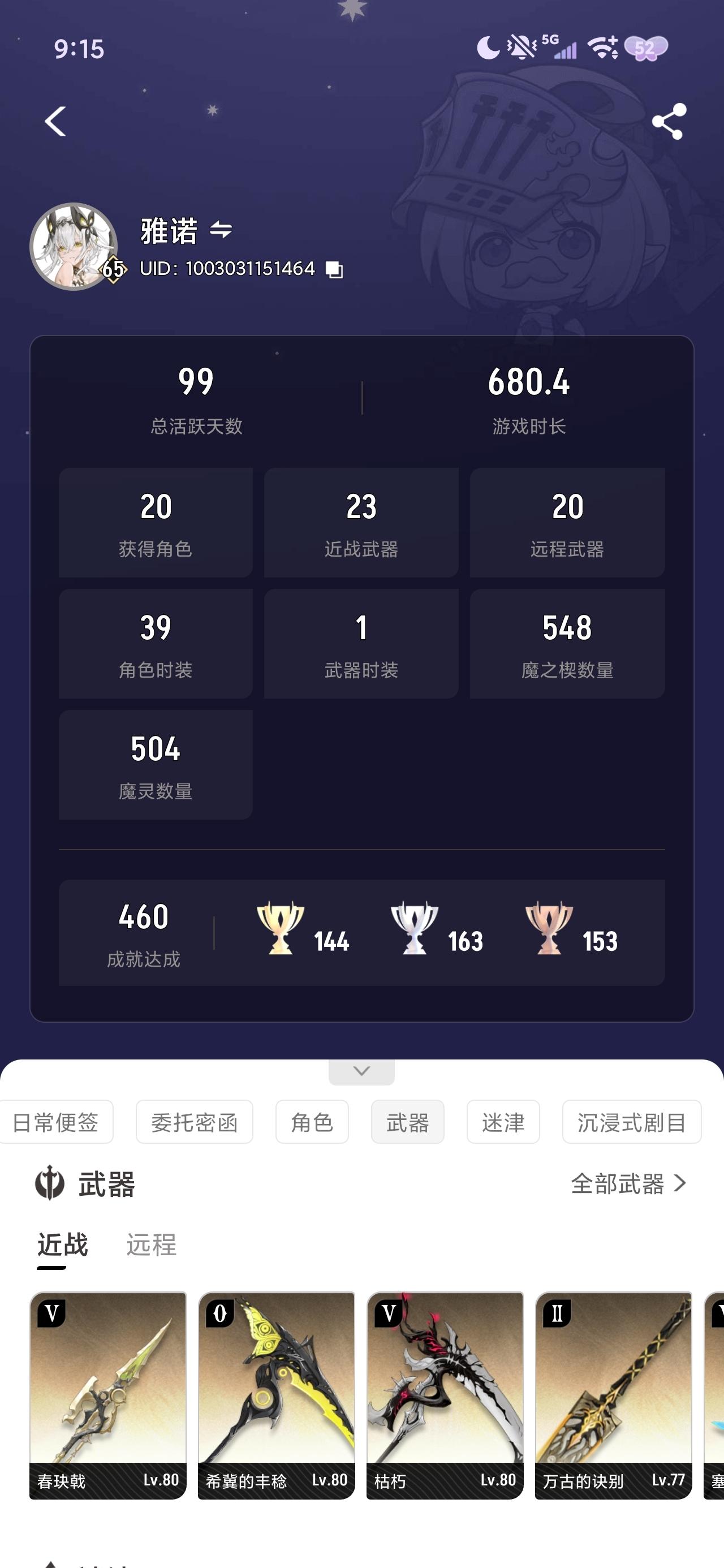Screen dimensions: 724x1568
Task: Collapse the stats panel with the chevron
Action: tap(361, 1071)
